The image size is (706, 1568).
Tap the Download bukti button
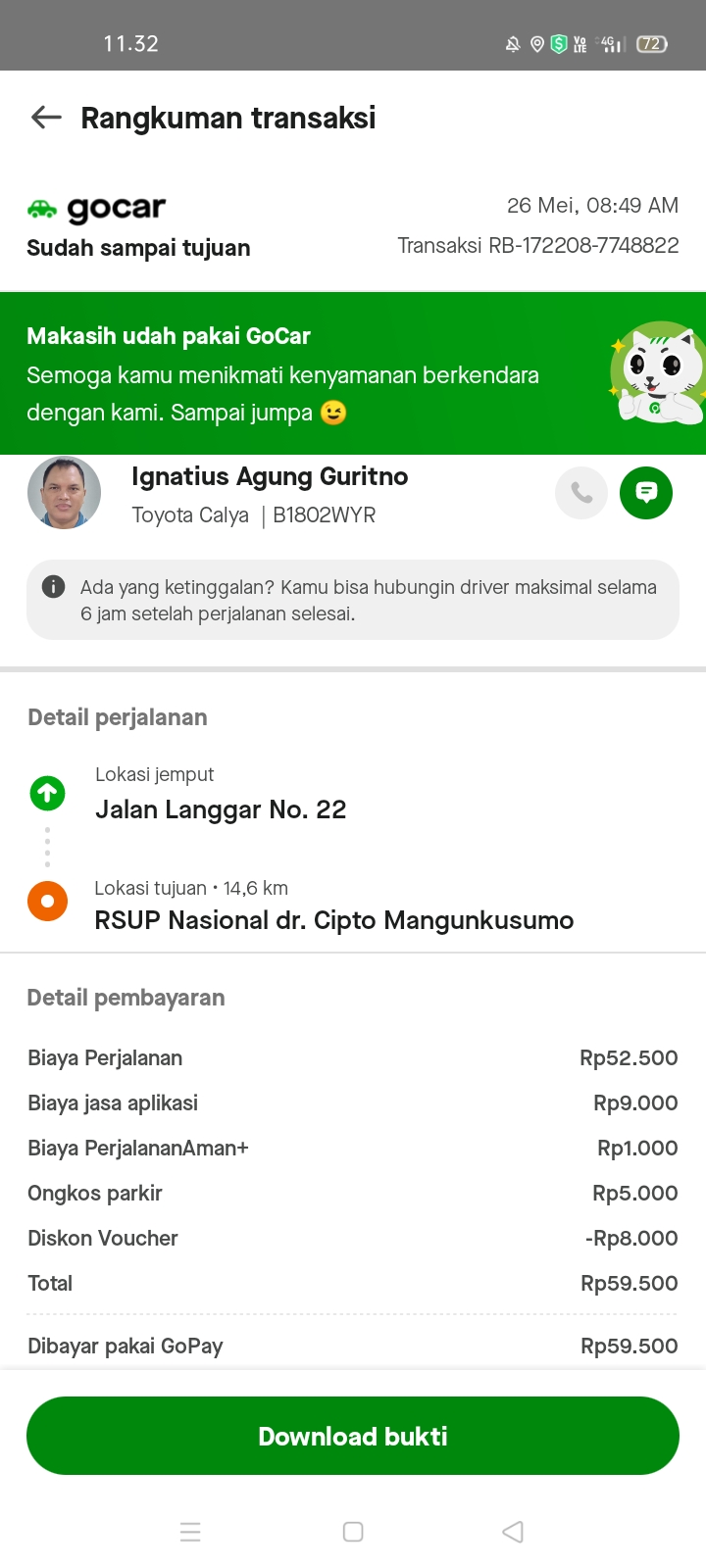coord(353,1436)
